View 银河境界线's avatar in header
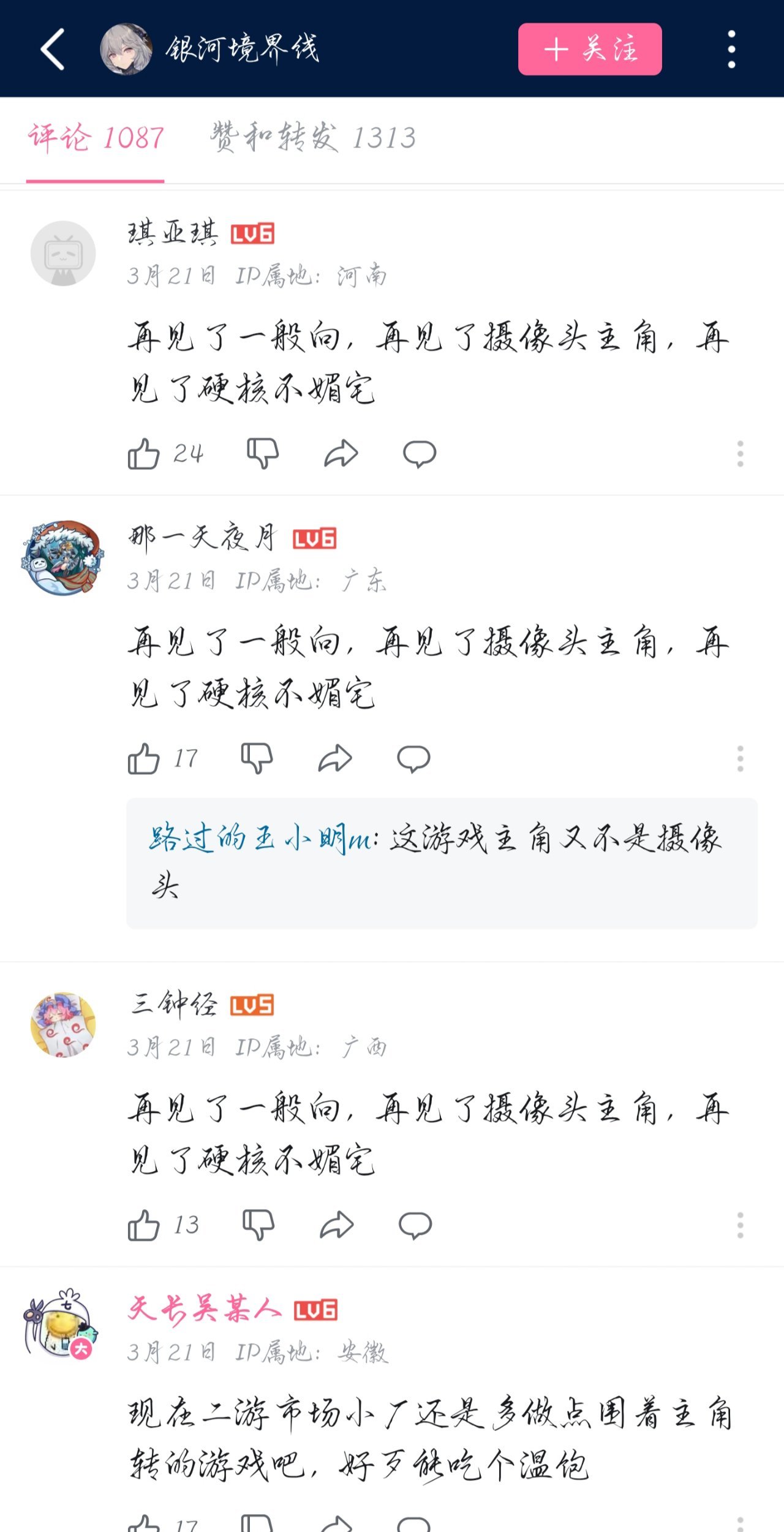This screenshot has height=1532, width=784. pos(126,50)
